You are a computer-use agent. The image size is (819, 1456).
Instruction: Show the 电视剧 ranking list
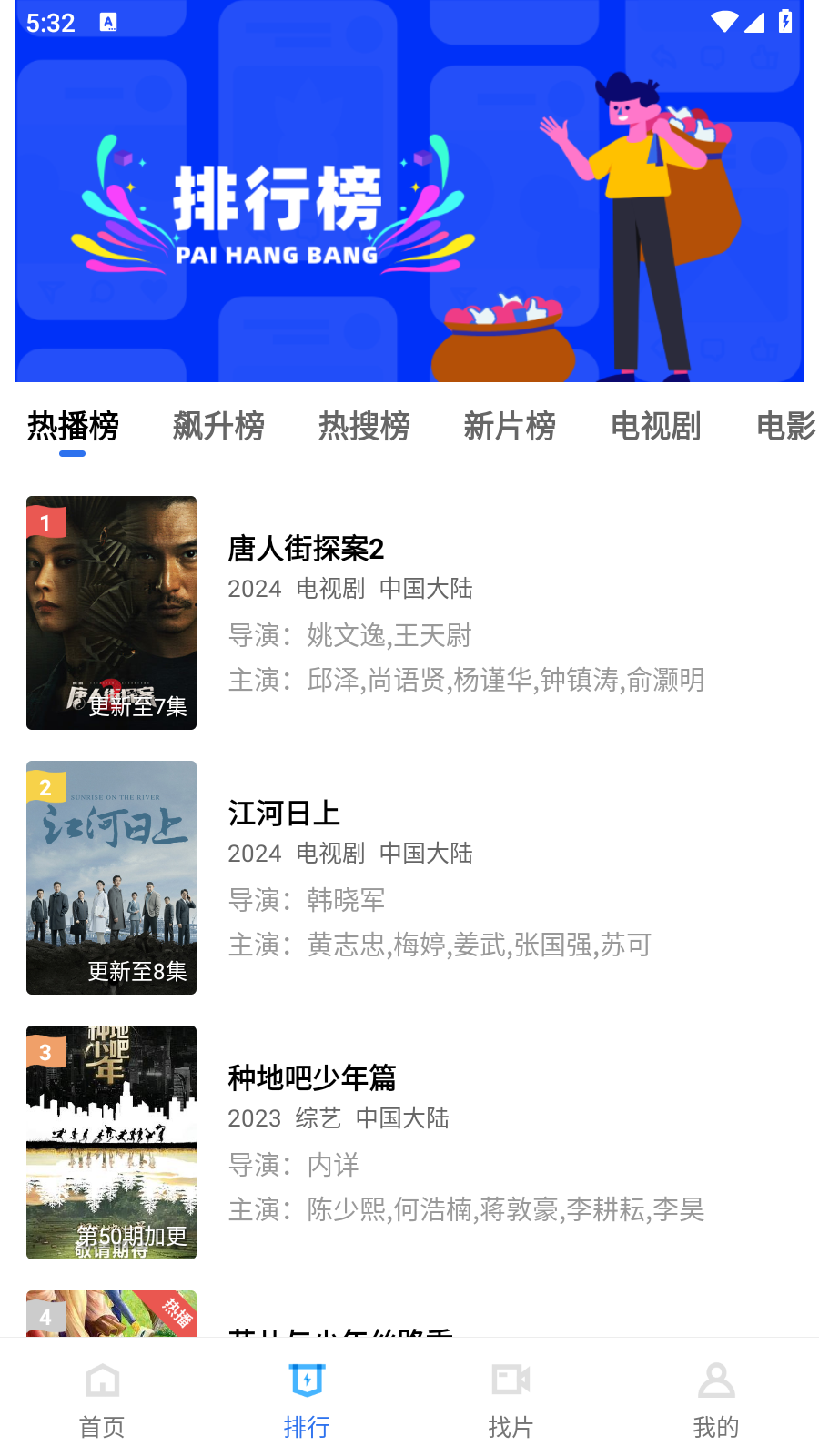(655, 426)
